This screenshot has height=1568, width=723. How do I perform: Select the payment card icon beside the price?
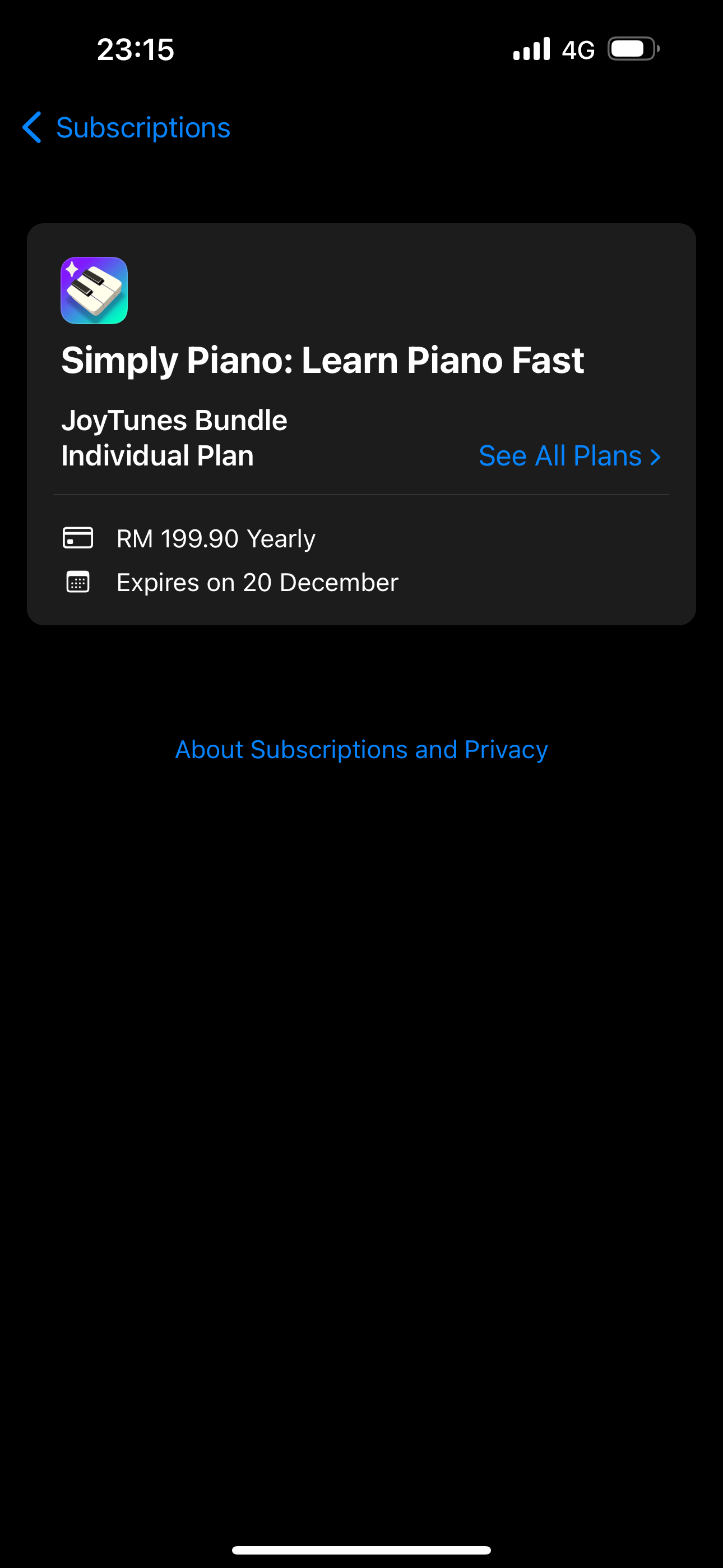[x=78, y=537]
